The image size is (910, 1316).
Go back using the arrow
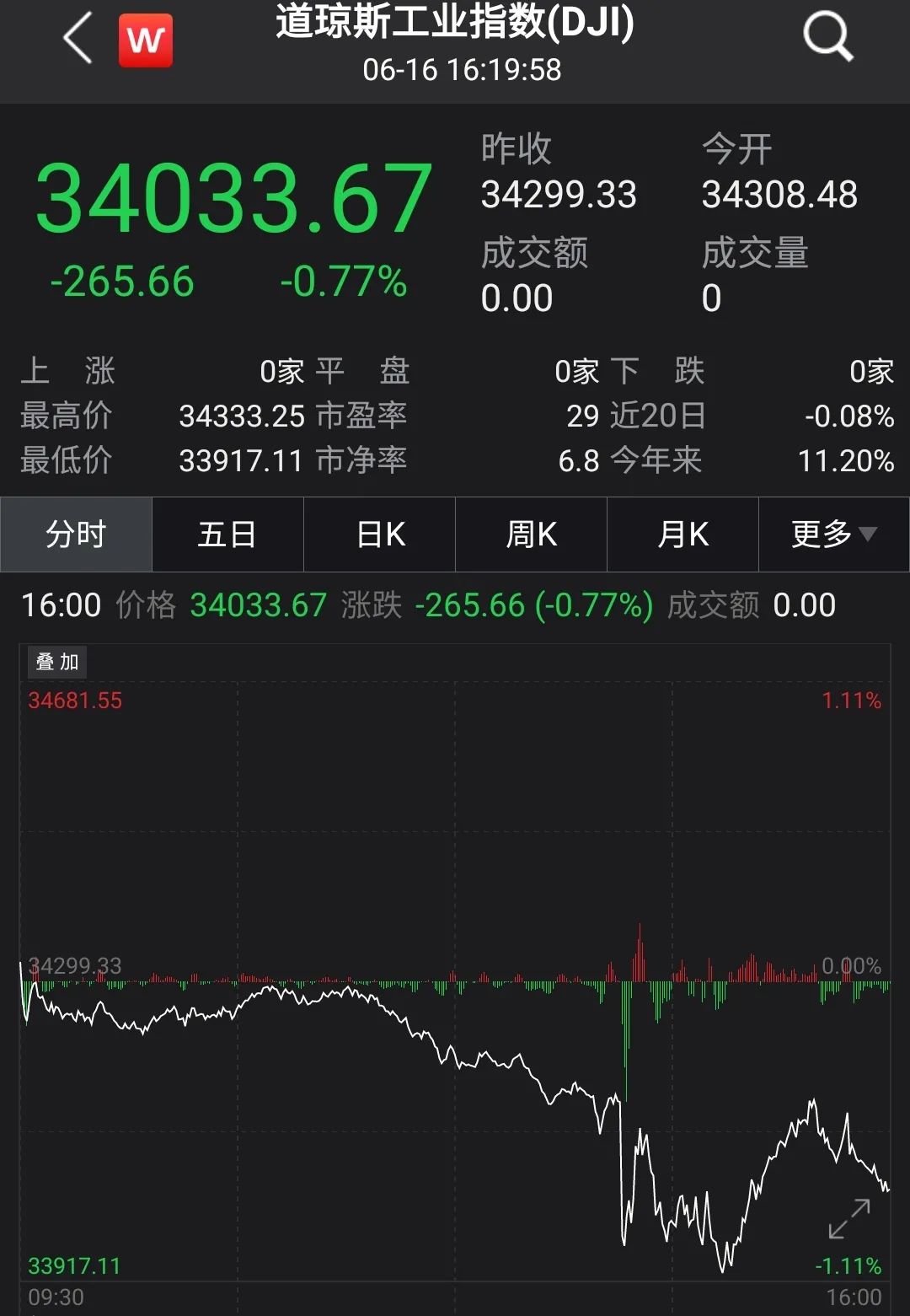click(x=78, y=40)
